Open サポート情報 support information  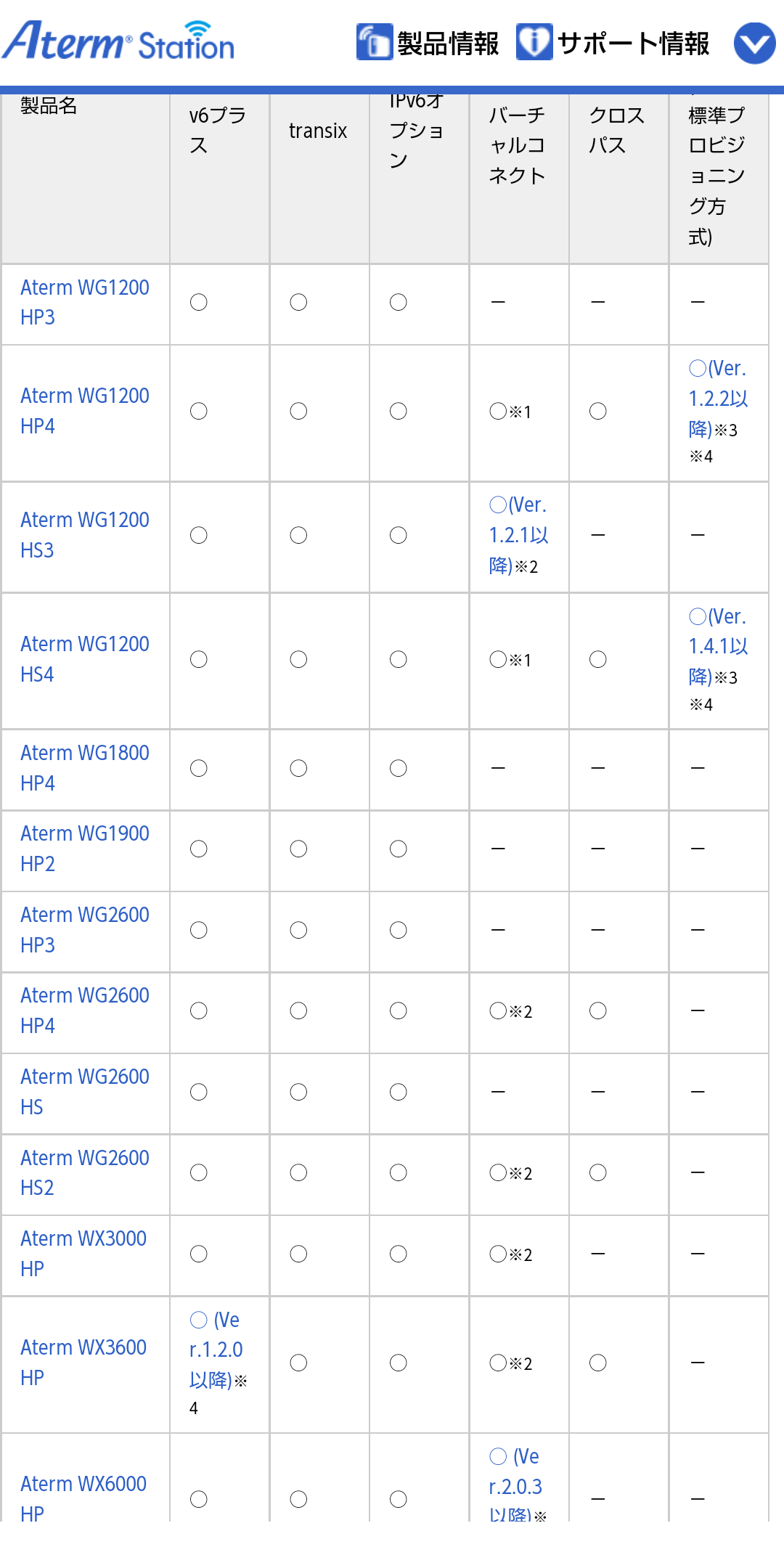(613, 43)
